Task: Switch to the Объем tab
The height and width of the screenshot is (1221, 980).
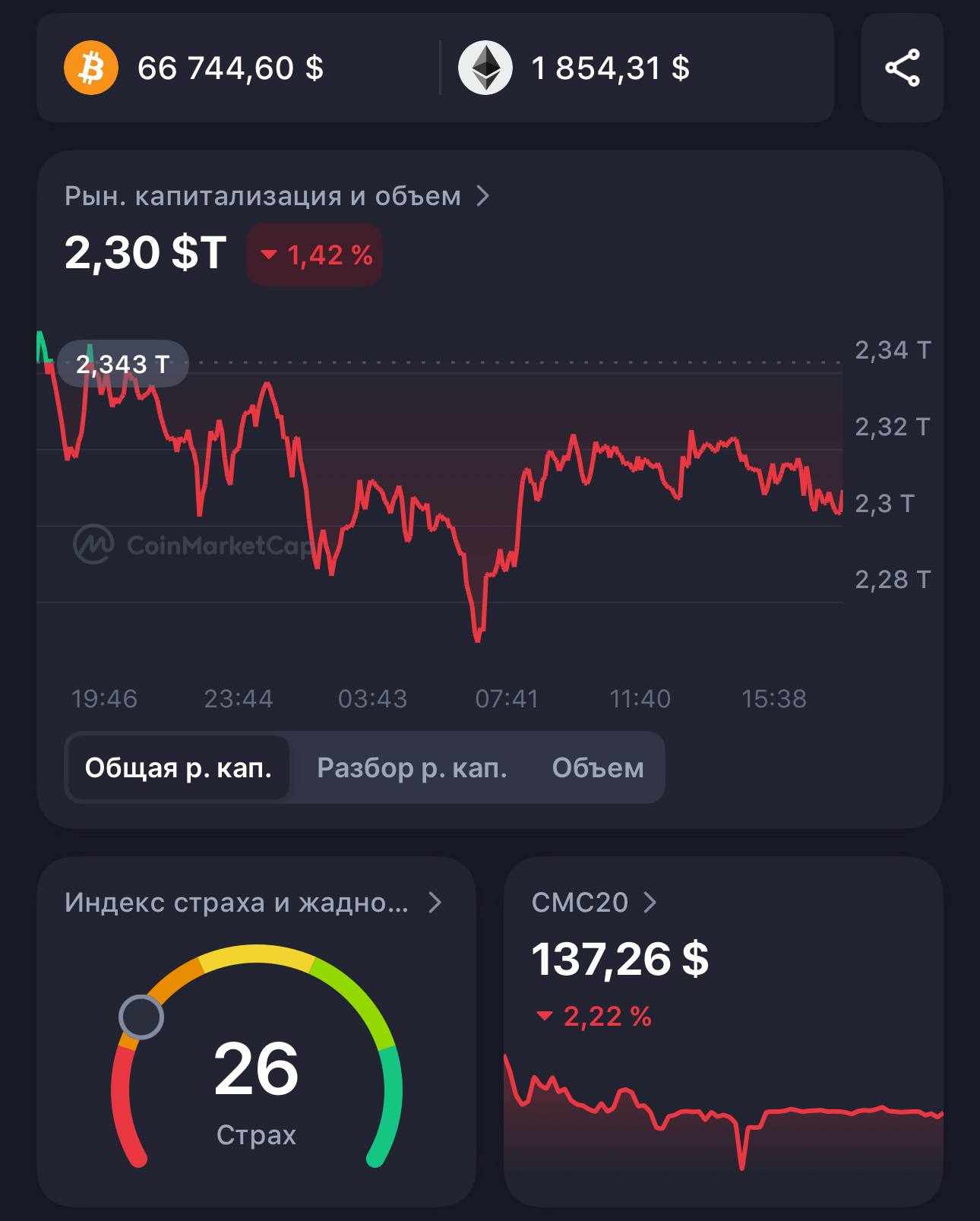Action: click(598, 767)
